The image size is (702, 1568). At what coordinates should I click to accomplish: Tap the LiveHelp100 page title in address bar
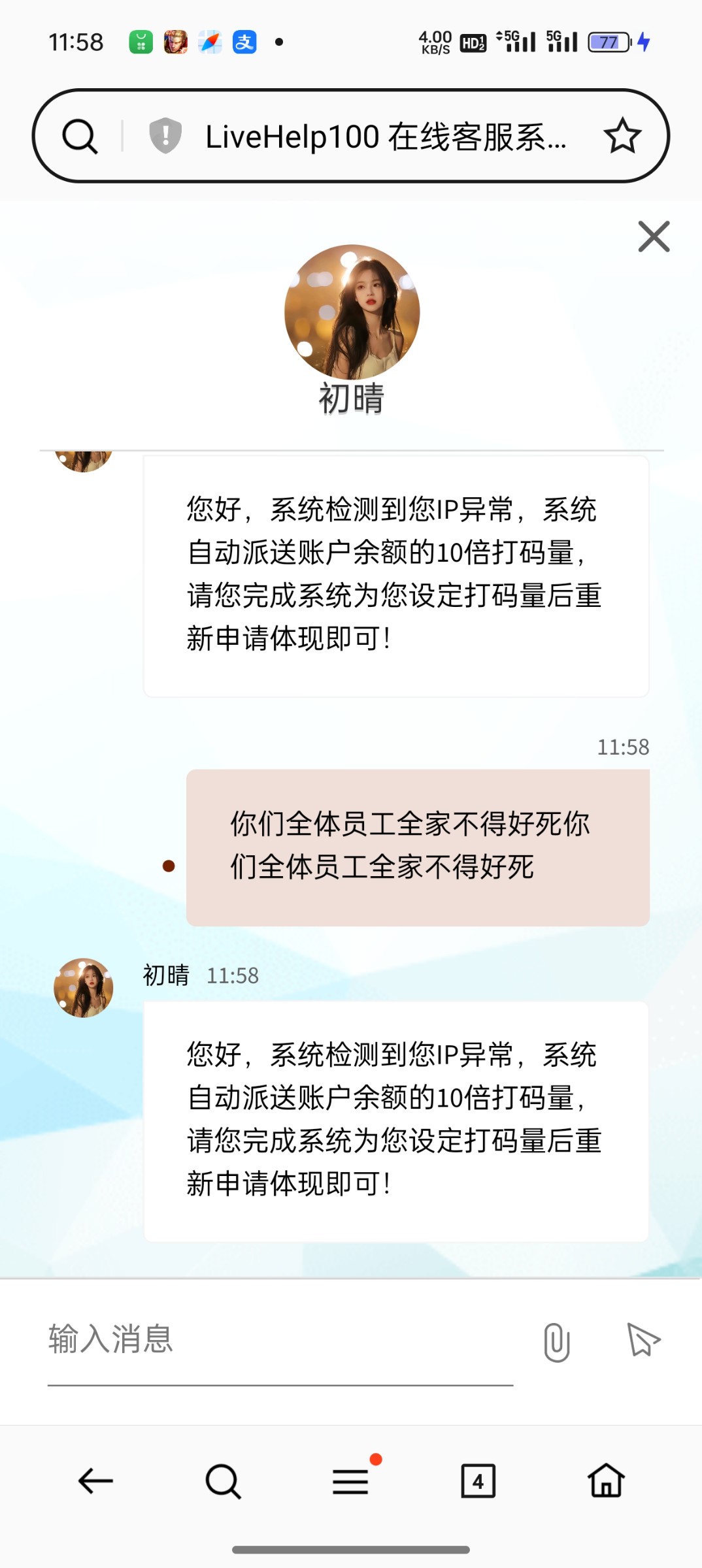[x=386, y=135]
